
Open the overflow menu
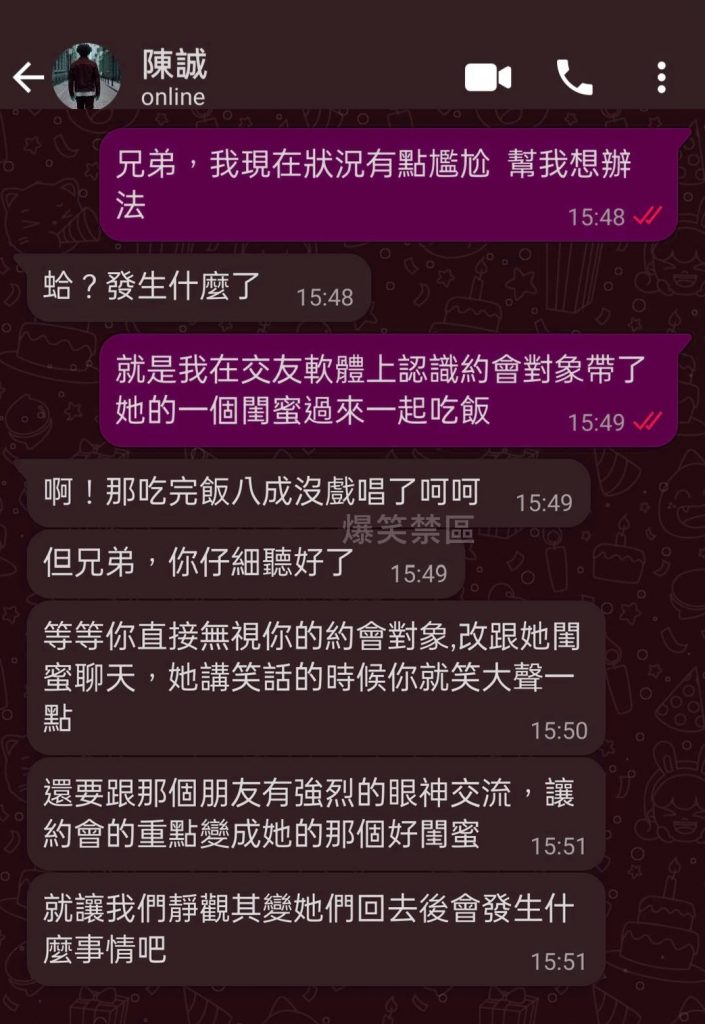[661, 78]
